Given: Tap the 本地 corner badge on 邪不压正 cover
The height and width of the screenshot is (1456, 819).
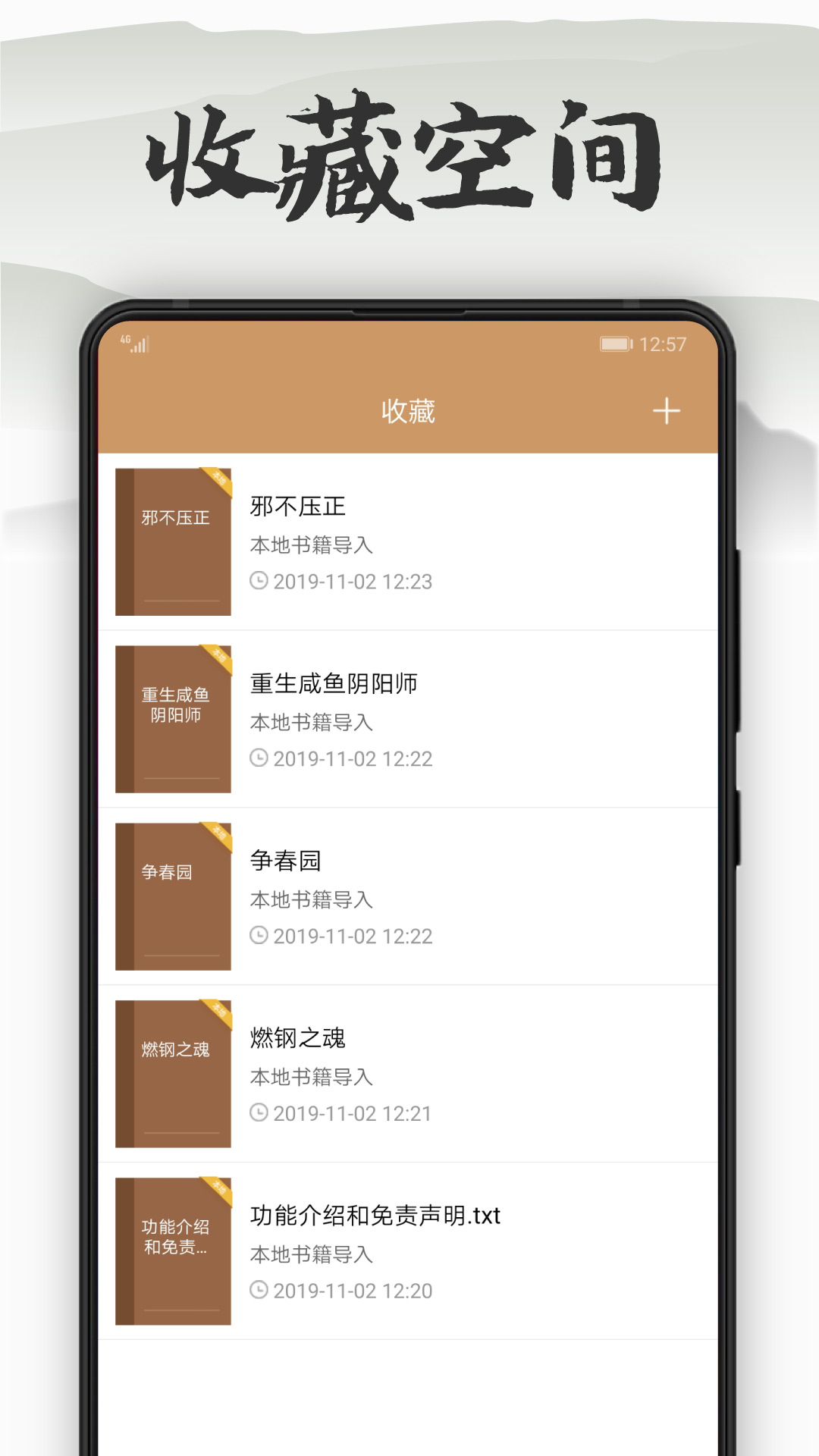Looking at the screenshot, I should click(218, 482).
